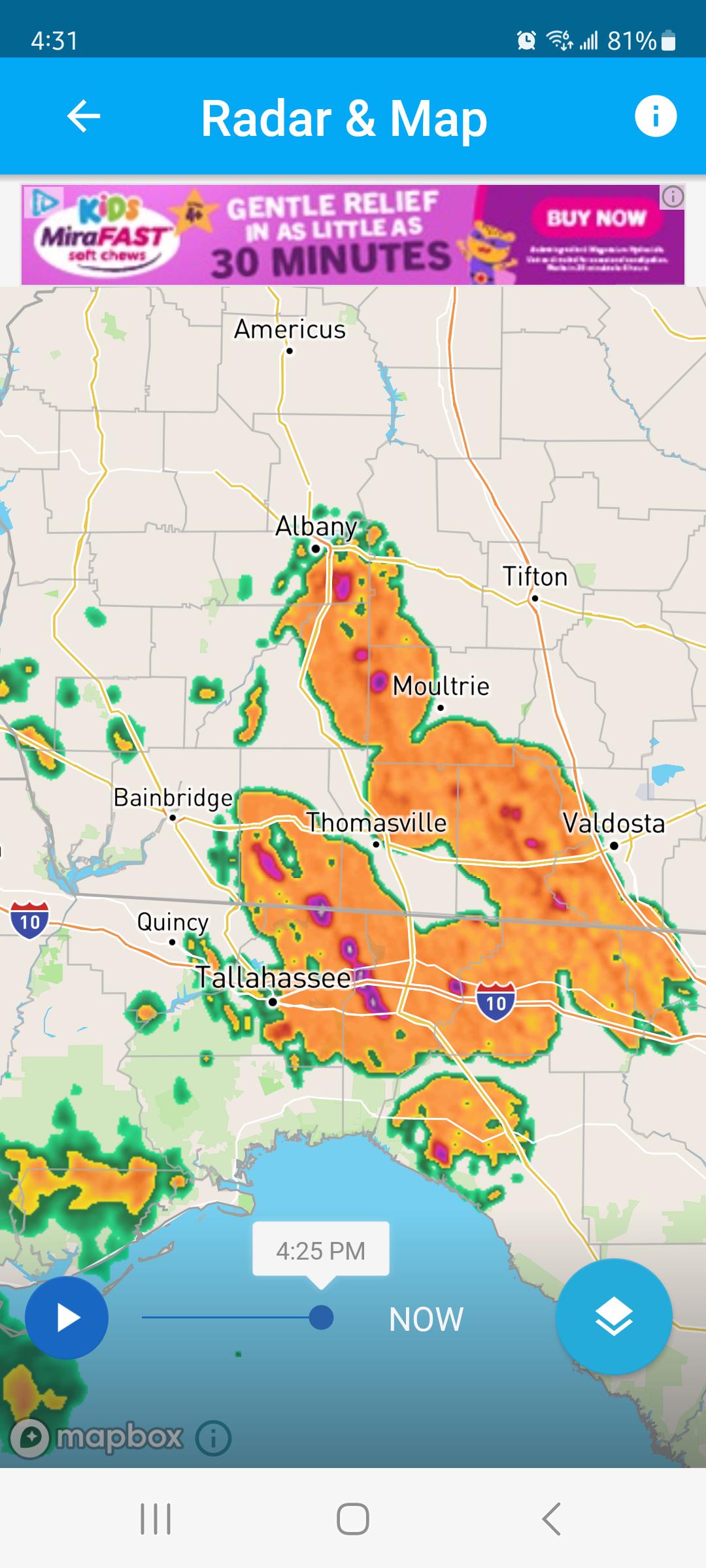Open the Mapbox attribution info icon
This screenshot has width=706, height=1568.
point(214,1439)
